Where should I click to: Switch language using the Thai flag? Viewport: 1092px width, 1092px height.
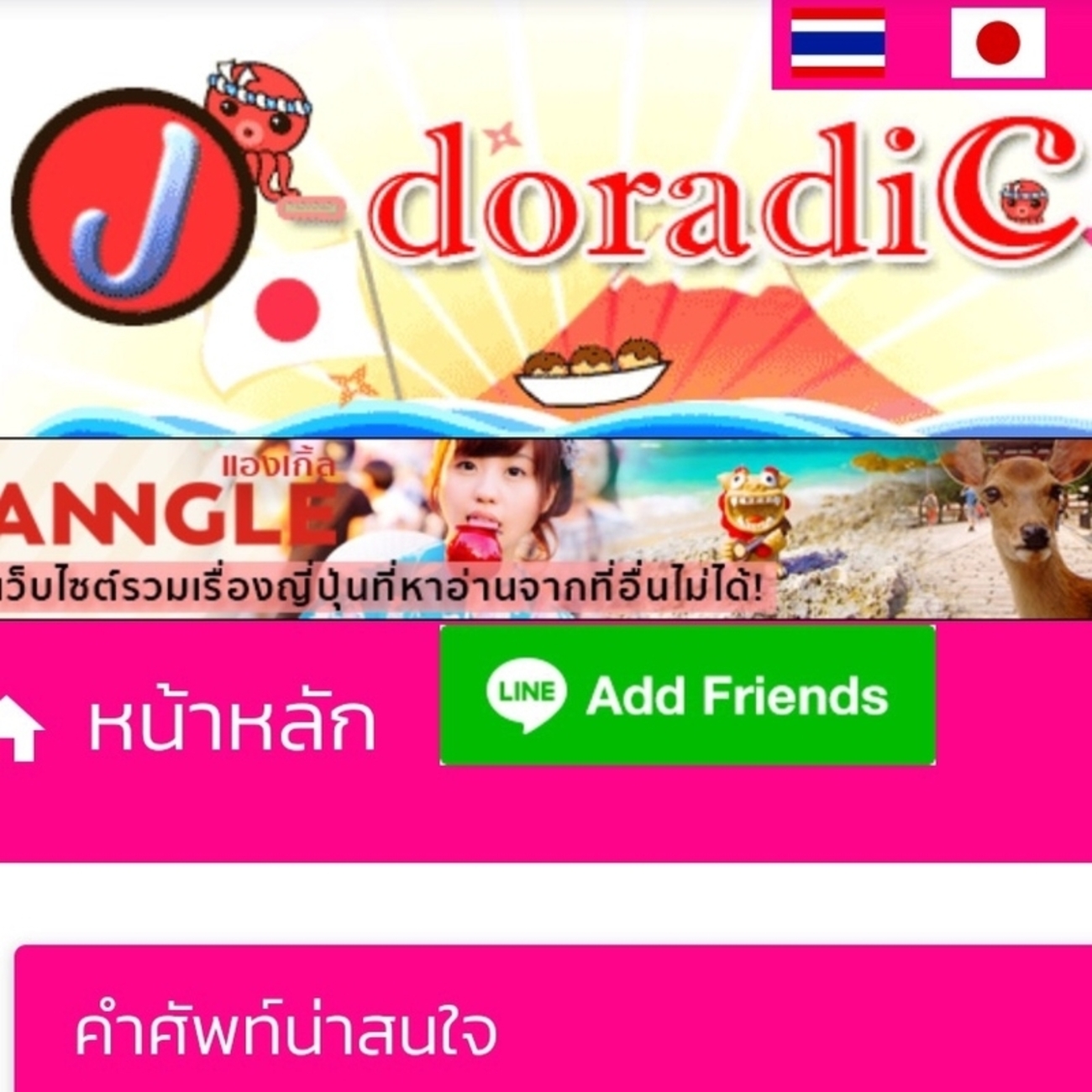(837, 42)
